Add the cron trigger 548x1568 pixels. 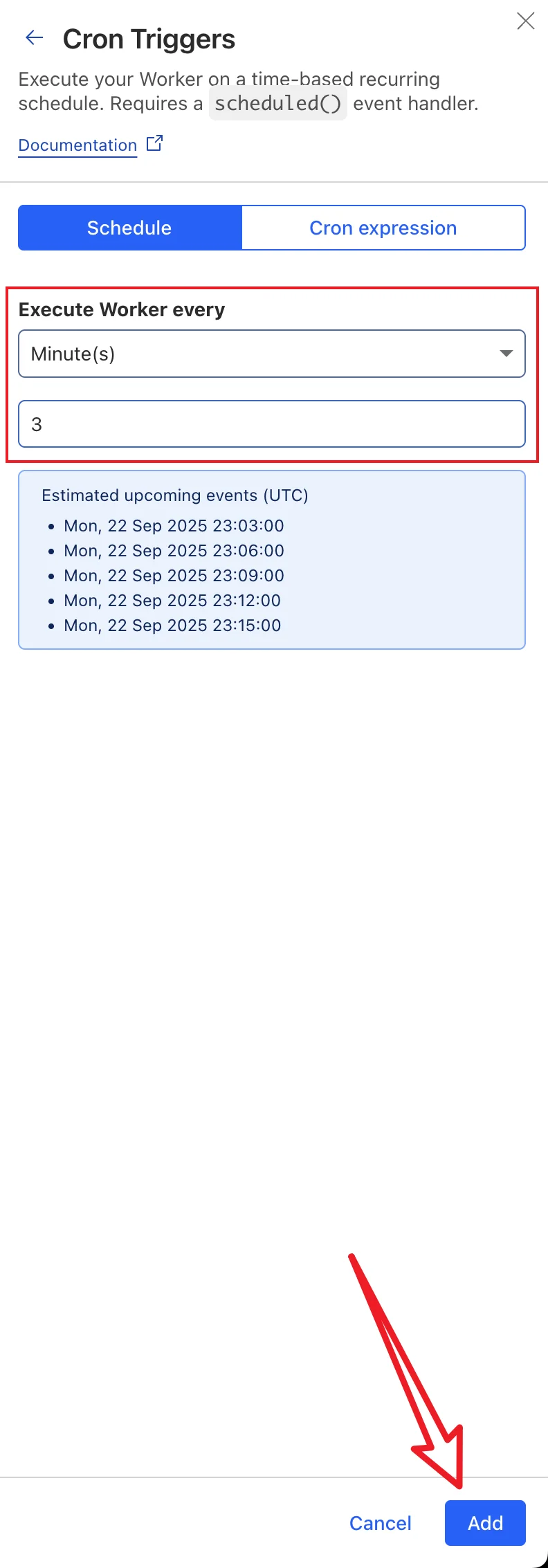coord(485,1523)
